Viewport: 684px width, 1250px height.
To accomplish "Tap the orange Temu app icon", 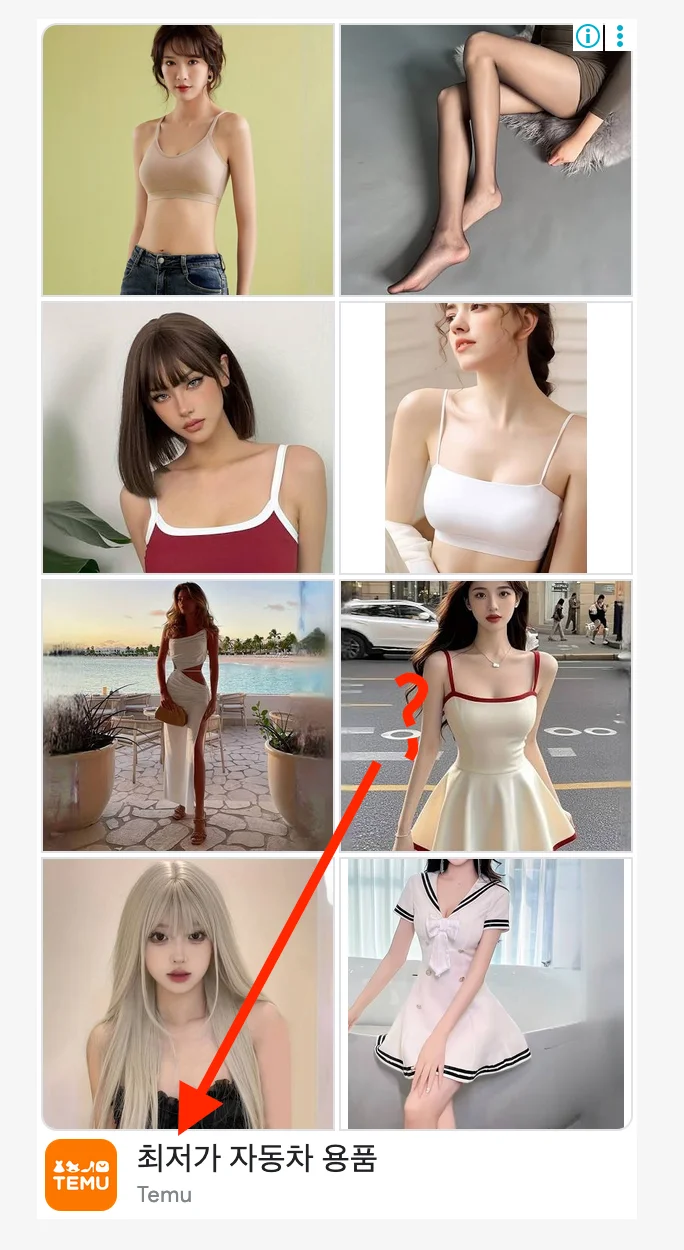I will pyautogui.click(x=81, y=1175).
